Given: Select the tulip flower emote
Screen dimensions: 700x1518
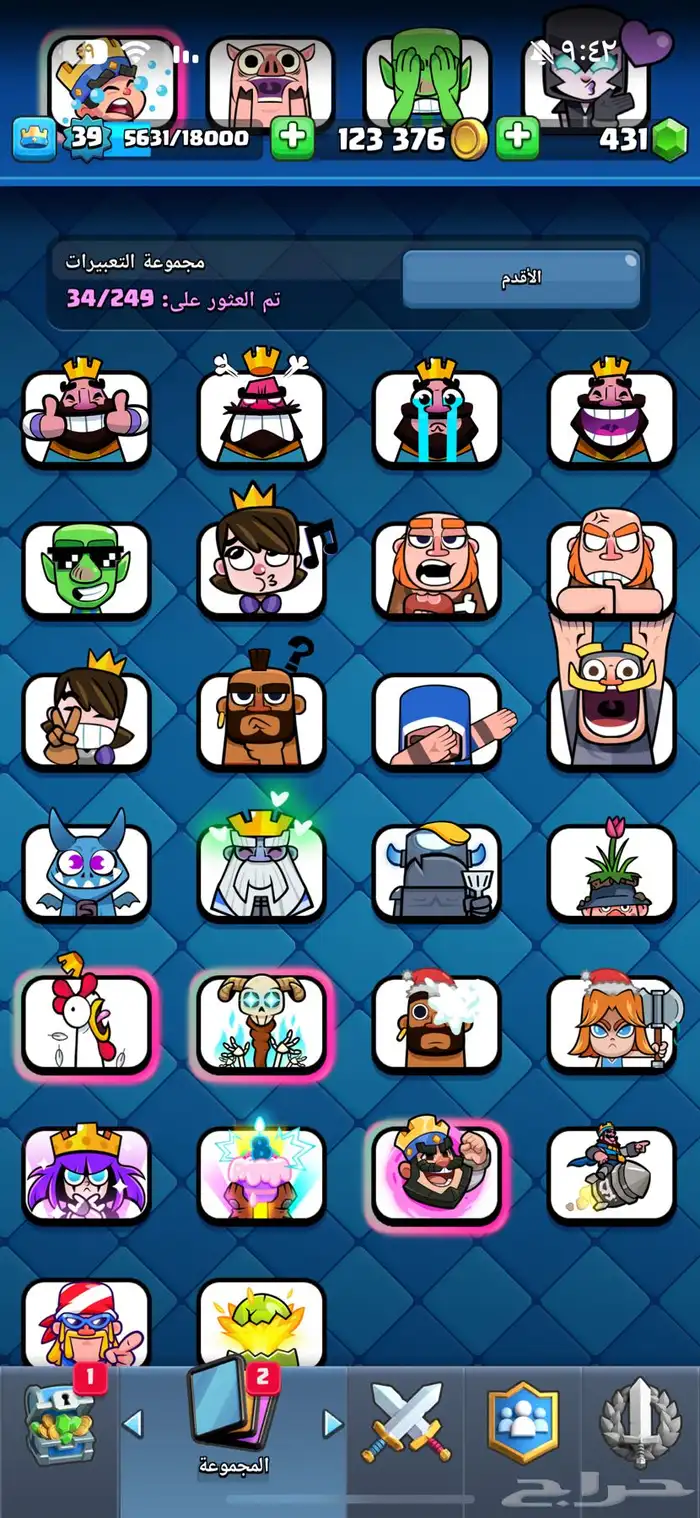Looking at the screenshot, I should point(612,872).
